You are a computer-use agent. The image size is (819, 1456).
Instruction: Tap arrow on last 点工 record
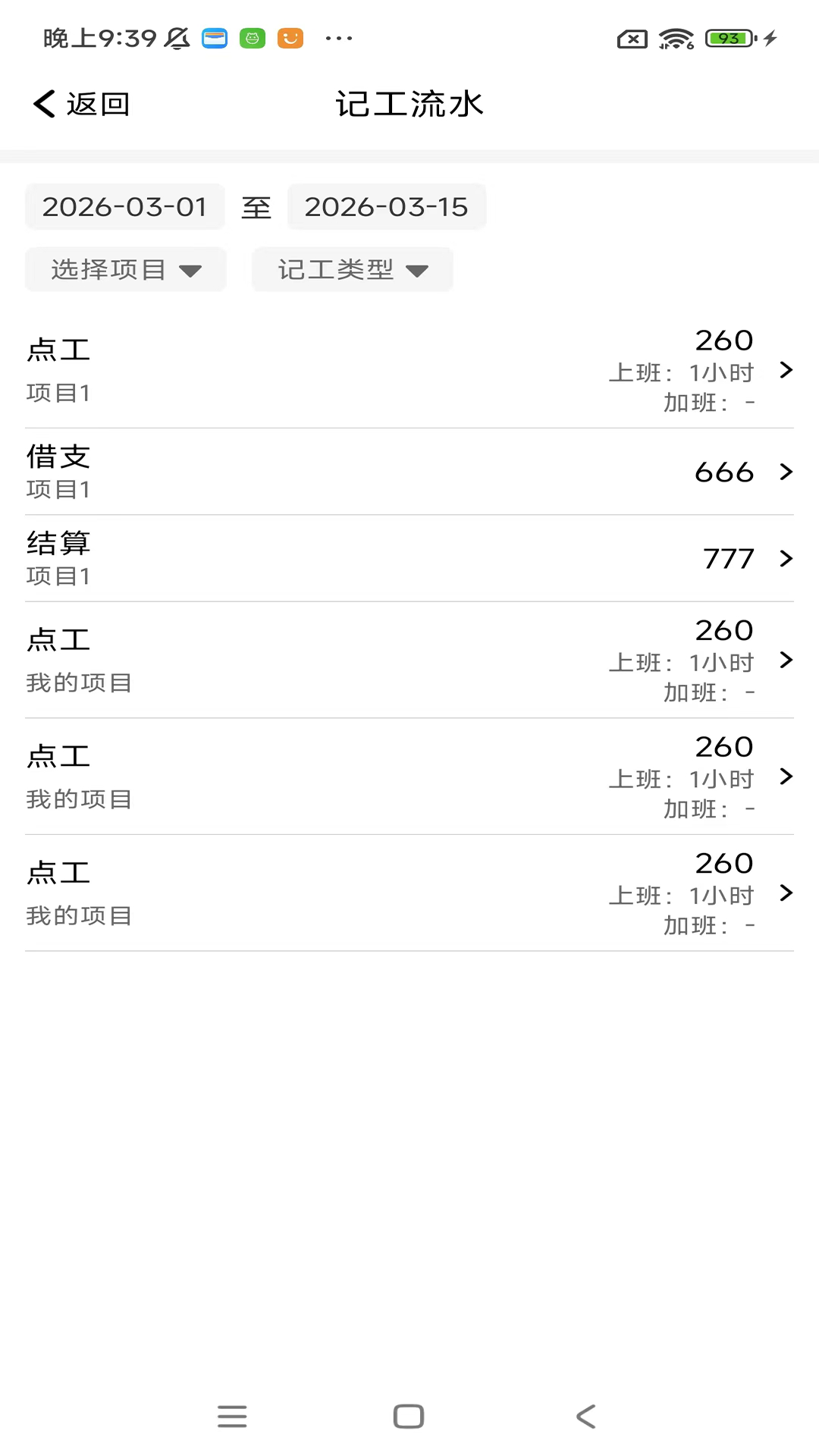pyautogui.click(x=785, y=893)
